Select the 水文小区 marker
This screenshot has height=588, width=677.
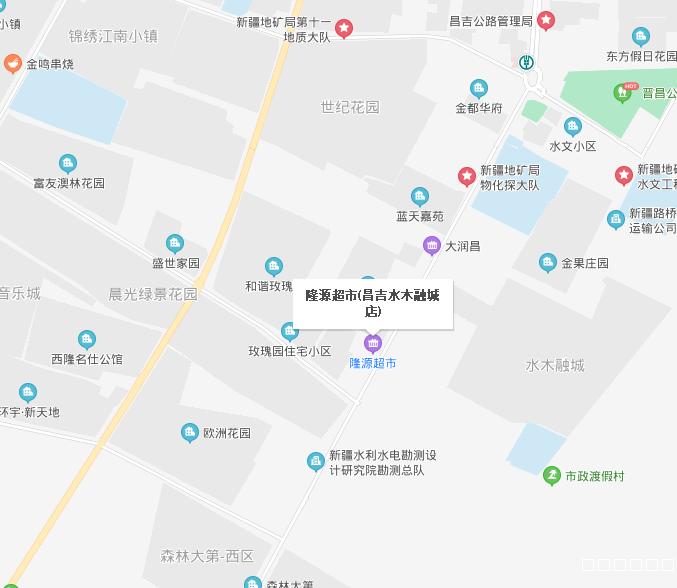pyautogui.click(x=572, y=126)
